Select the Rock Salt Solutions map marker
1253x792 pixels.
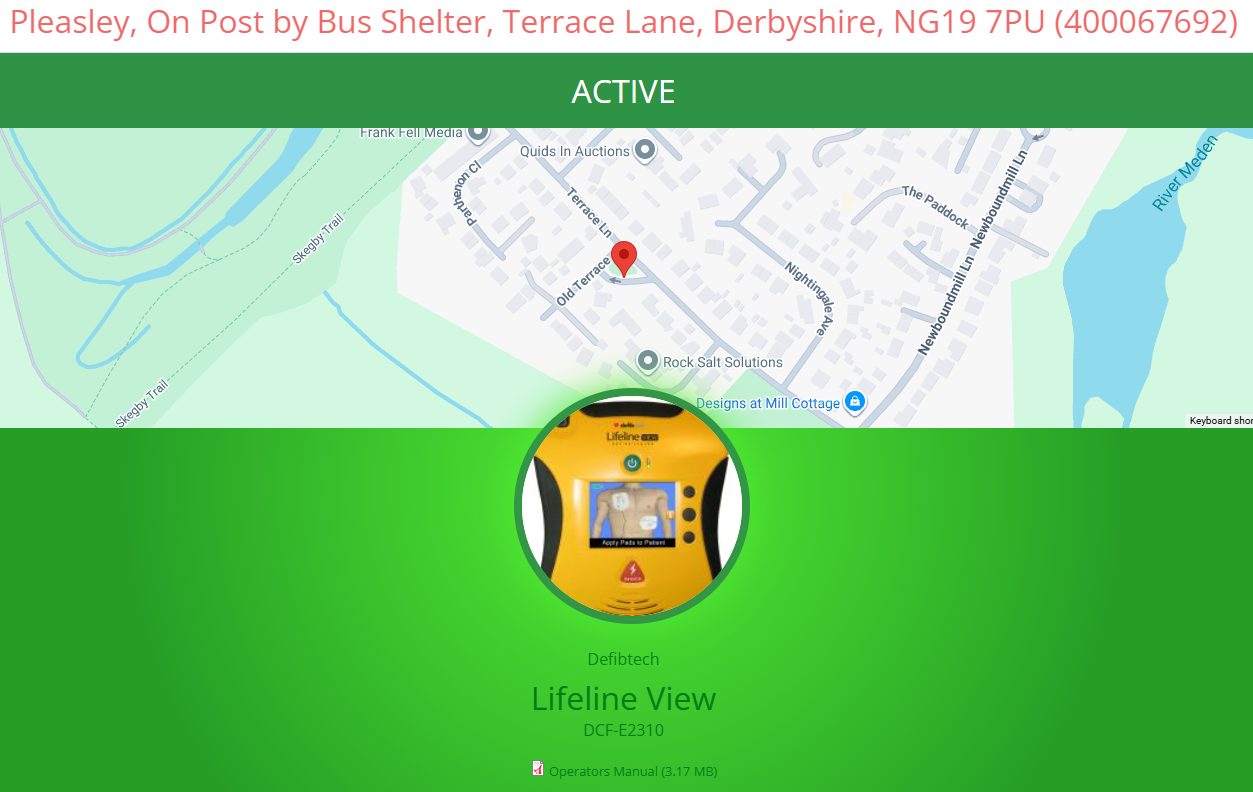coord(648,361)
